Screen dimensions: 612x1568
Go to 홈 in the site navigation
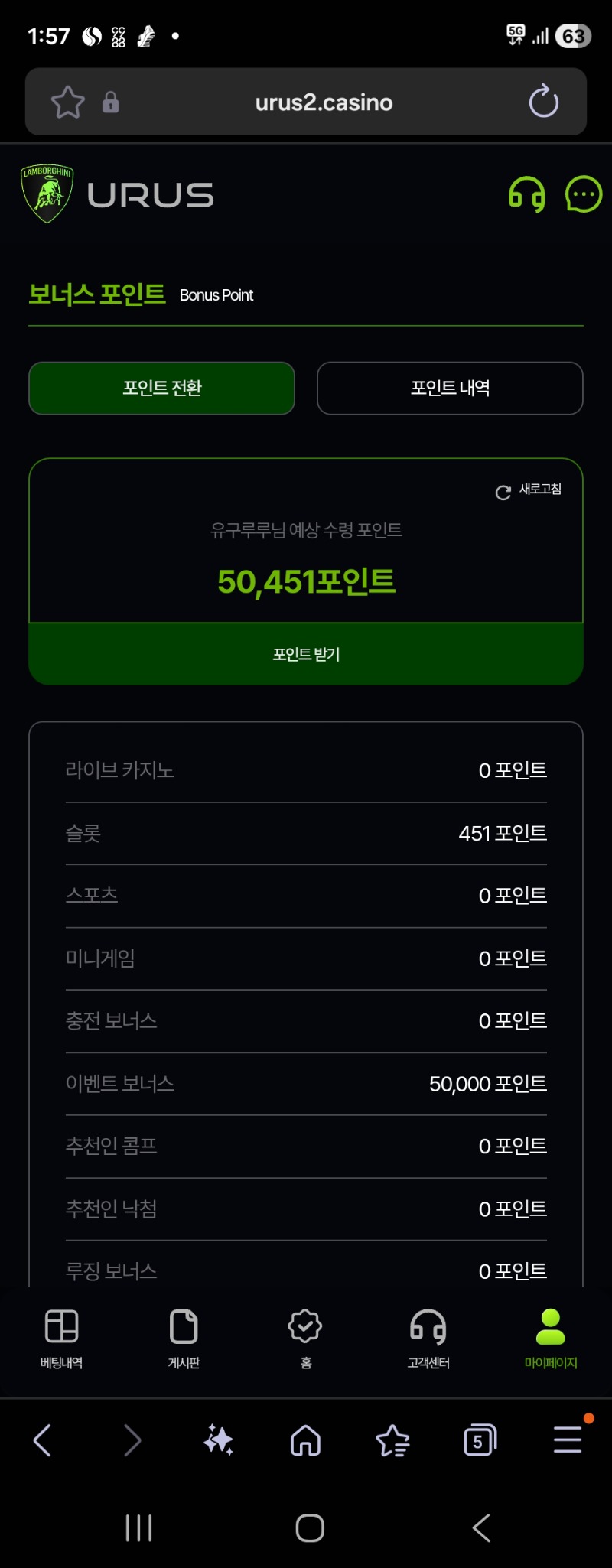click(x=305, y=1339)
